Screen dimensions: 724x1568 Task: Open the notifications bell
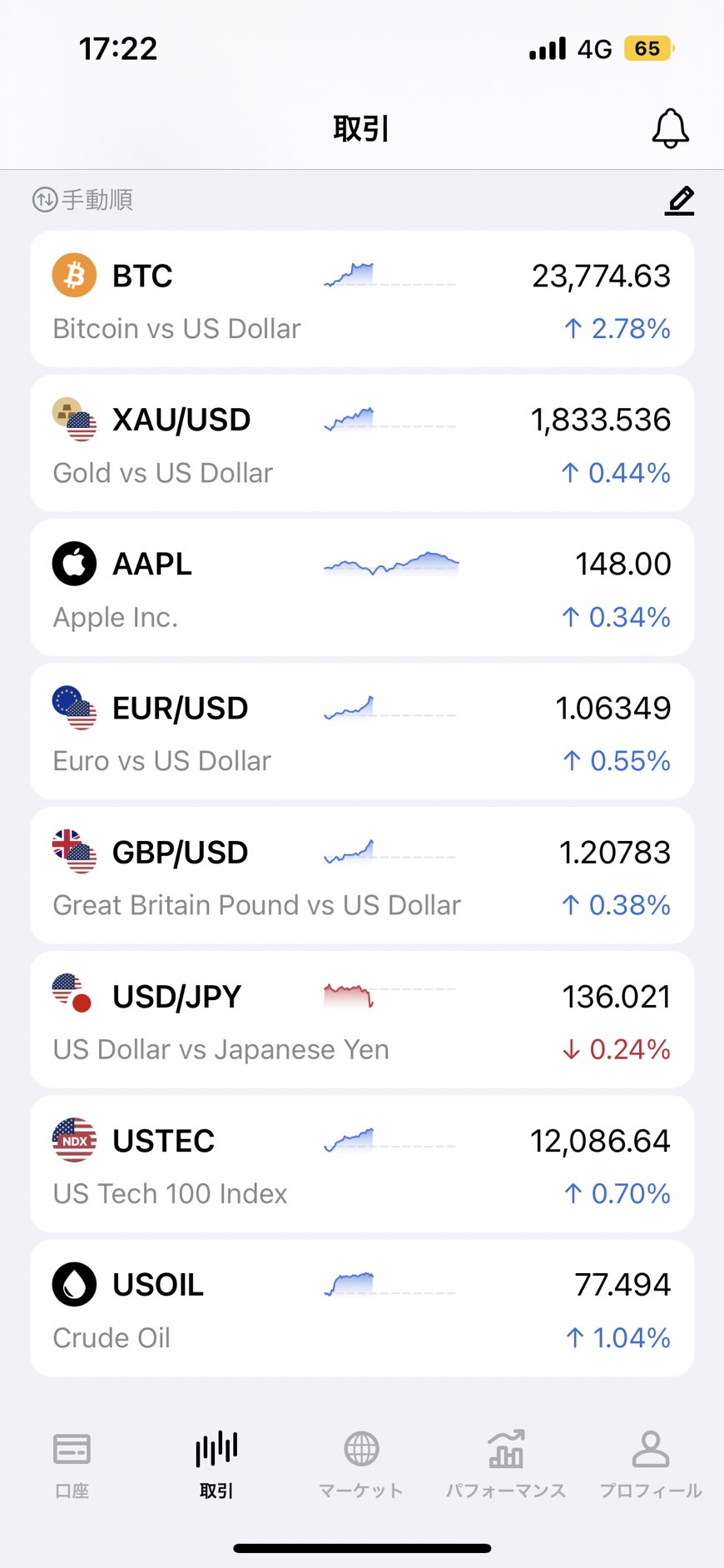point(670,128)
